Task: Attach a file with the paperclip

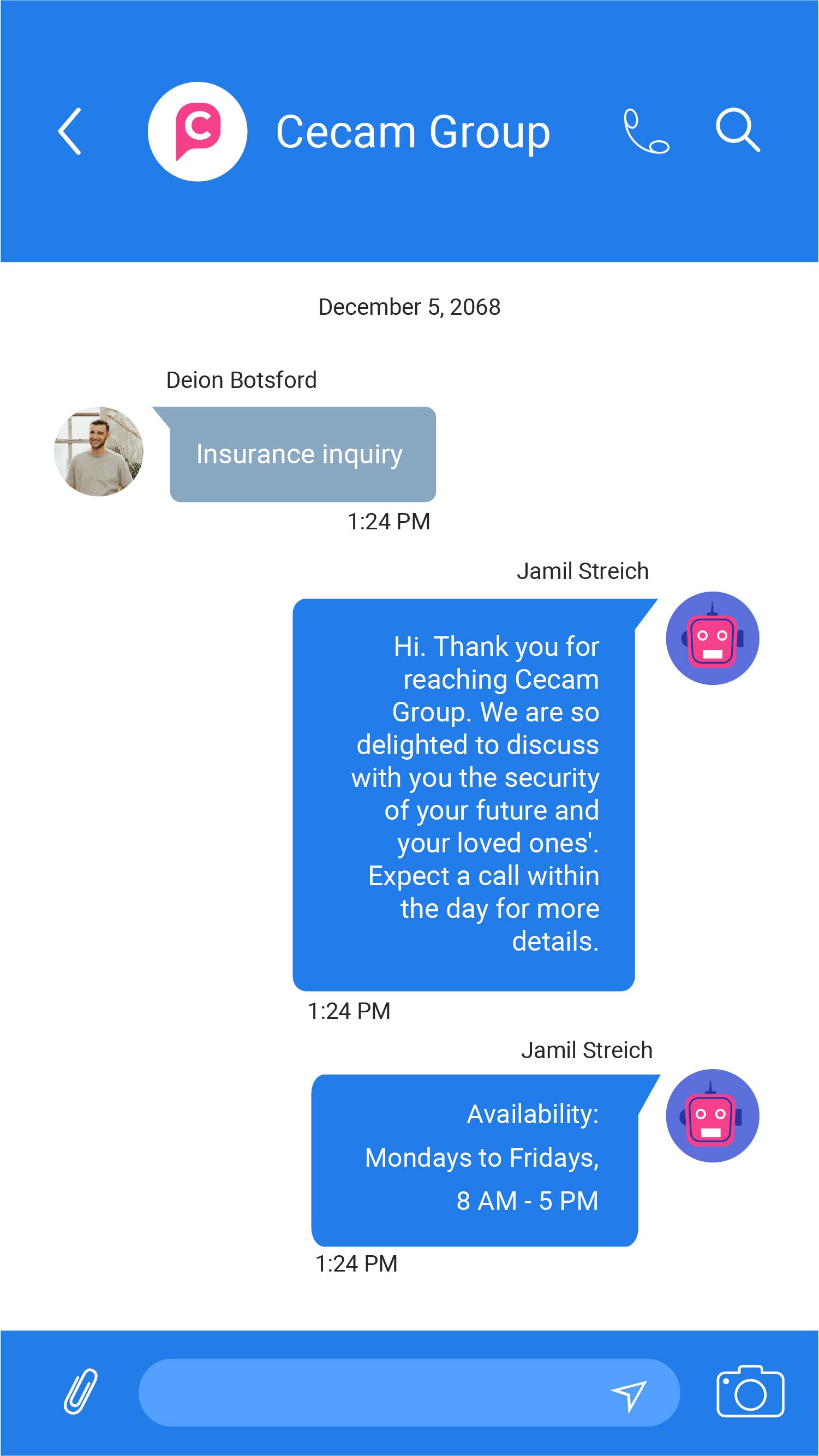Action: (x=81, y=1391)
